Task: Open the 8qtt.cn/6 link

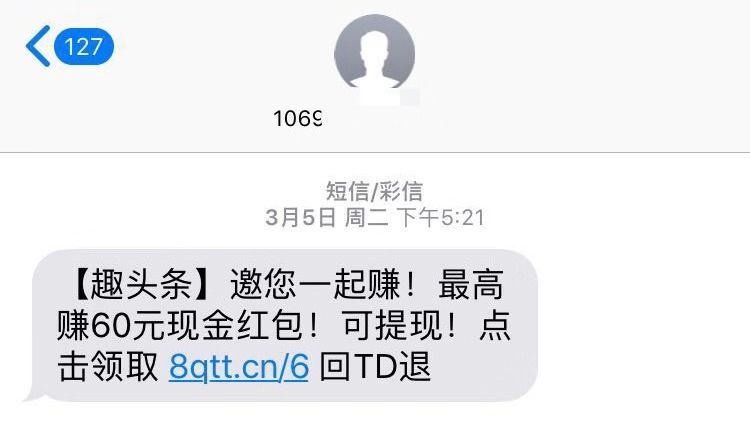Action: pyautogui.click(x=239, y=366)
